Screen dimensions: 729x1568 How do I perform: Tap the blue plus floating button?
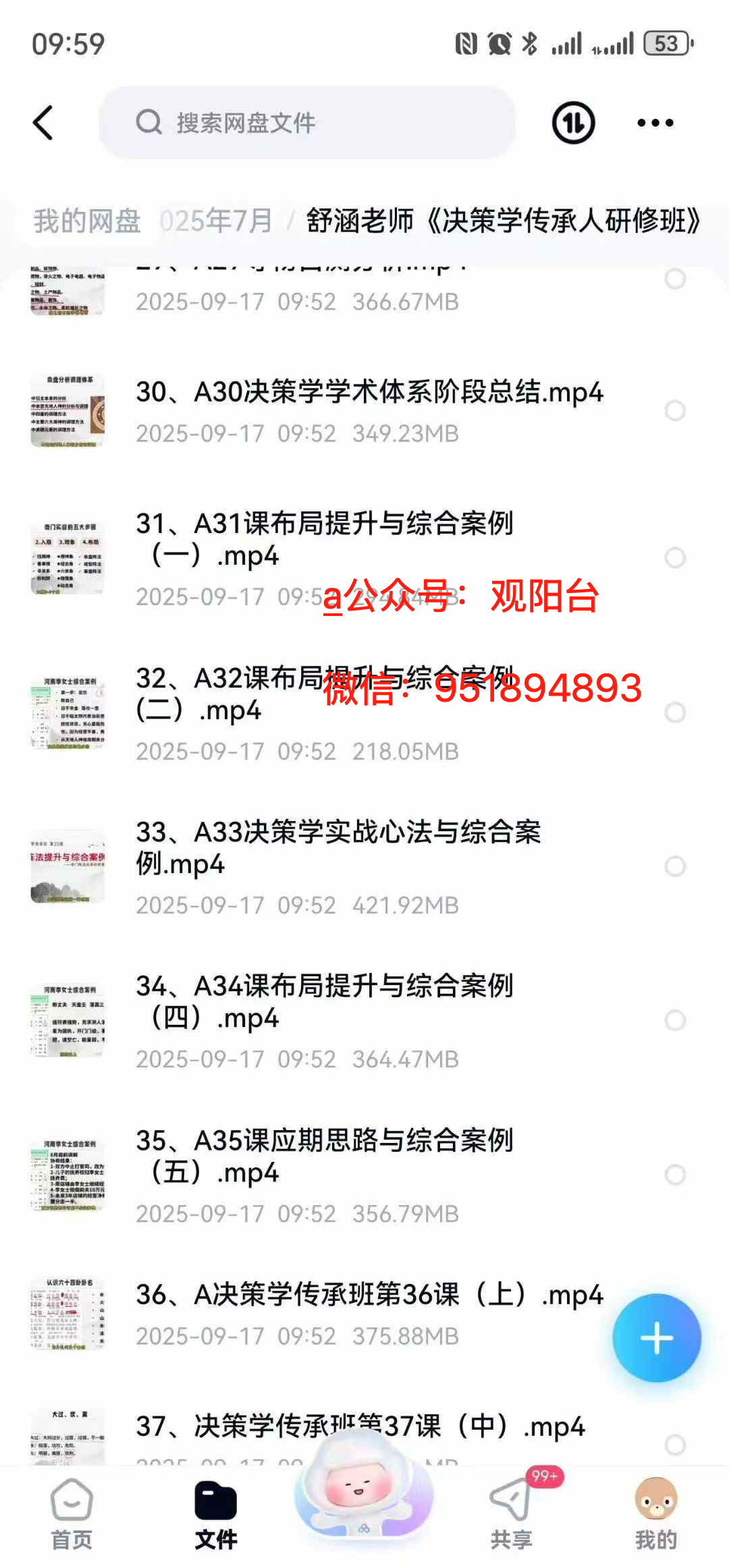click(x=656, y=1339)
